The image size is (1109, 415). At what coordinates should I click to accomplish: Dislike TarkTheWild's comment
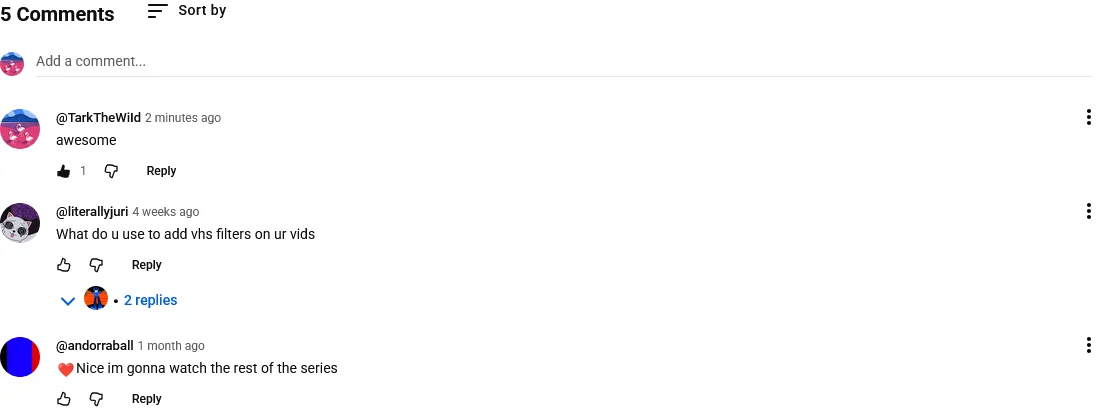point(111,171)
